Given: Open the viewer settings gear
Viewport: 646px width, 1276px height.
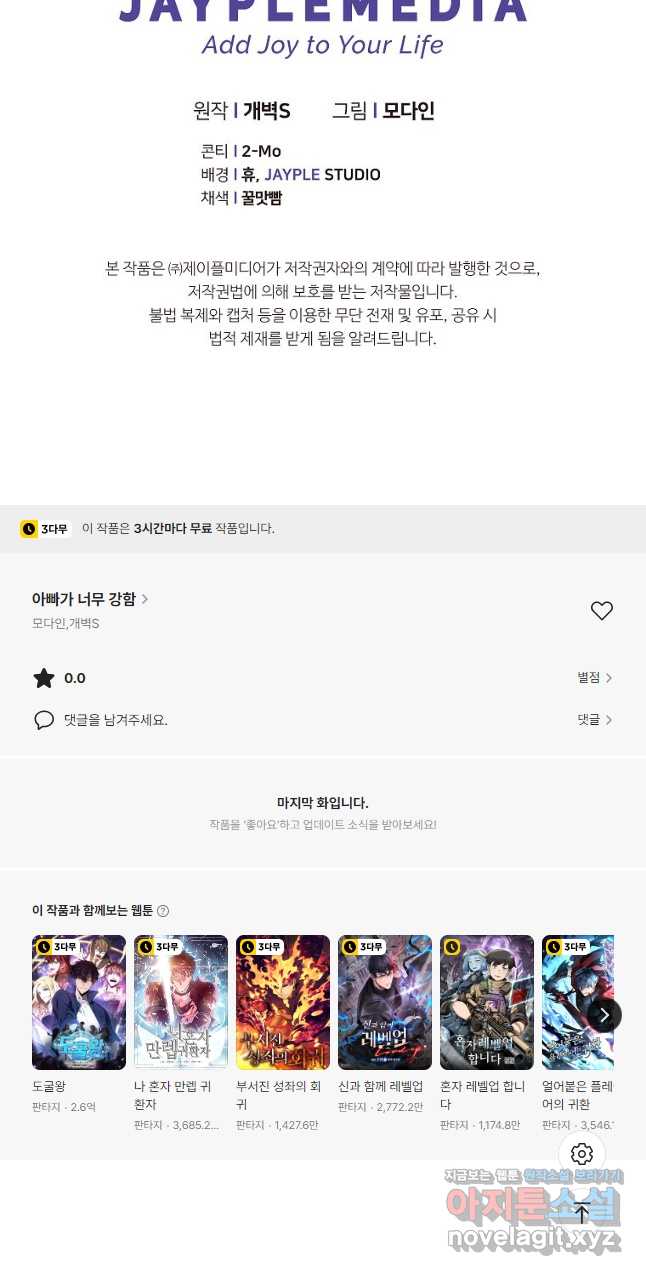Looking at the screenshot, I should coord(582,1154).
